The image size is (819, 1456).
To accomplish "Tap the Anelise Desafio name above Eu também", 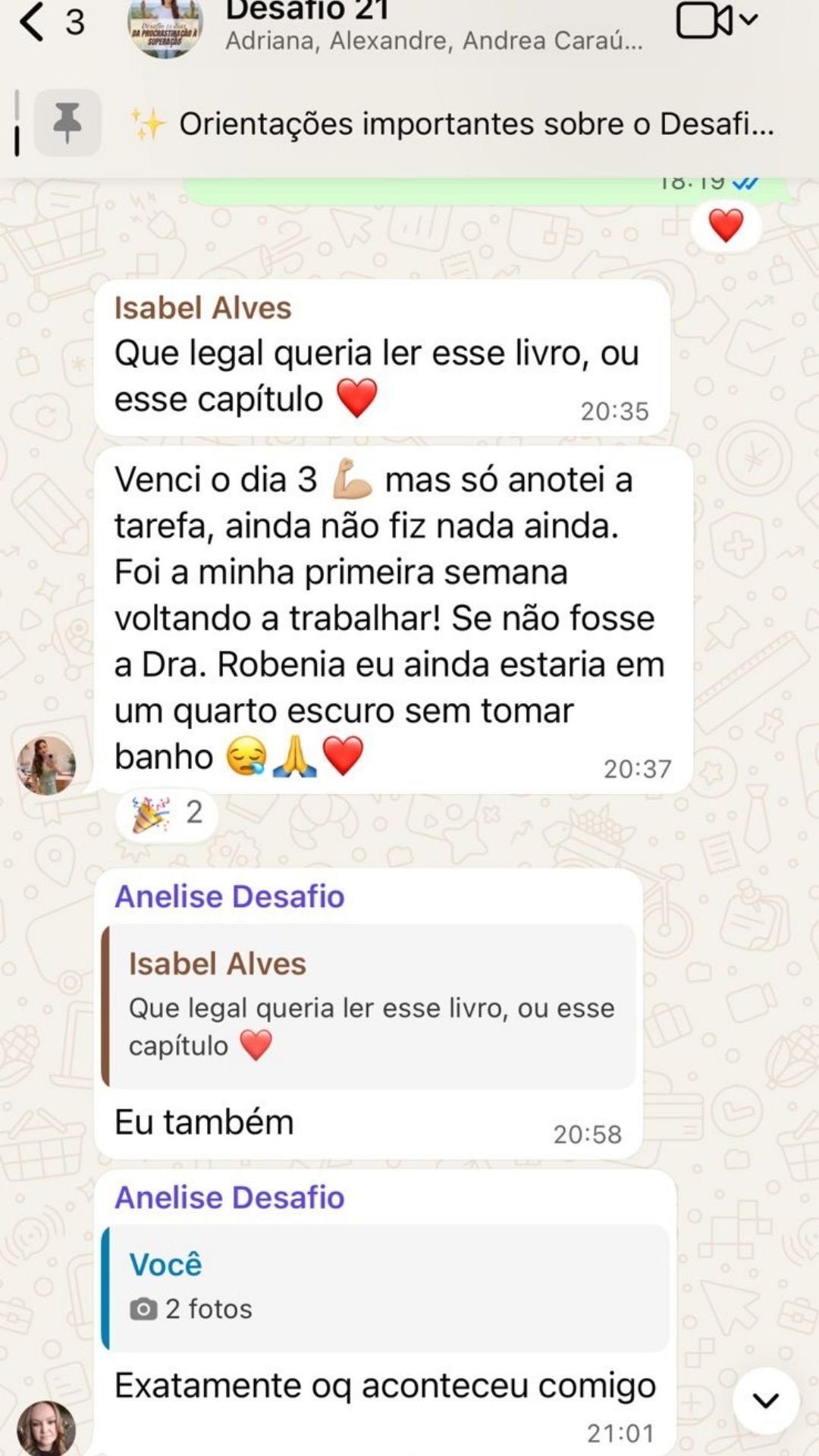I will [229, 896].
